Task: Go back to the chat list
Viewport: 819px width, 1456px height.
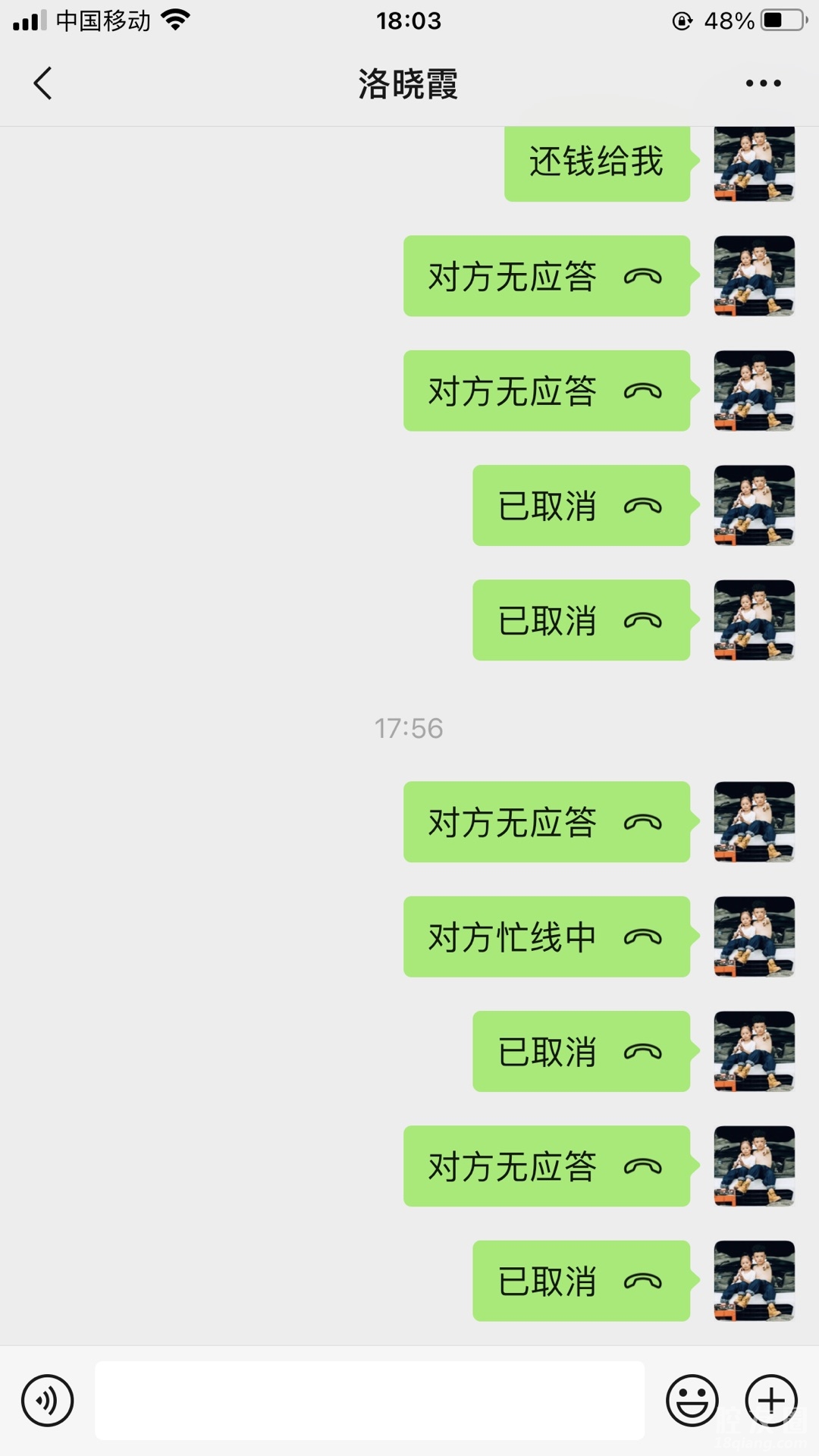Action: (43, 83)
